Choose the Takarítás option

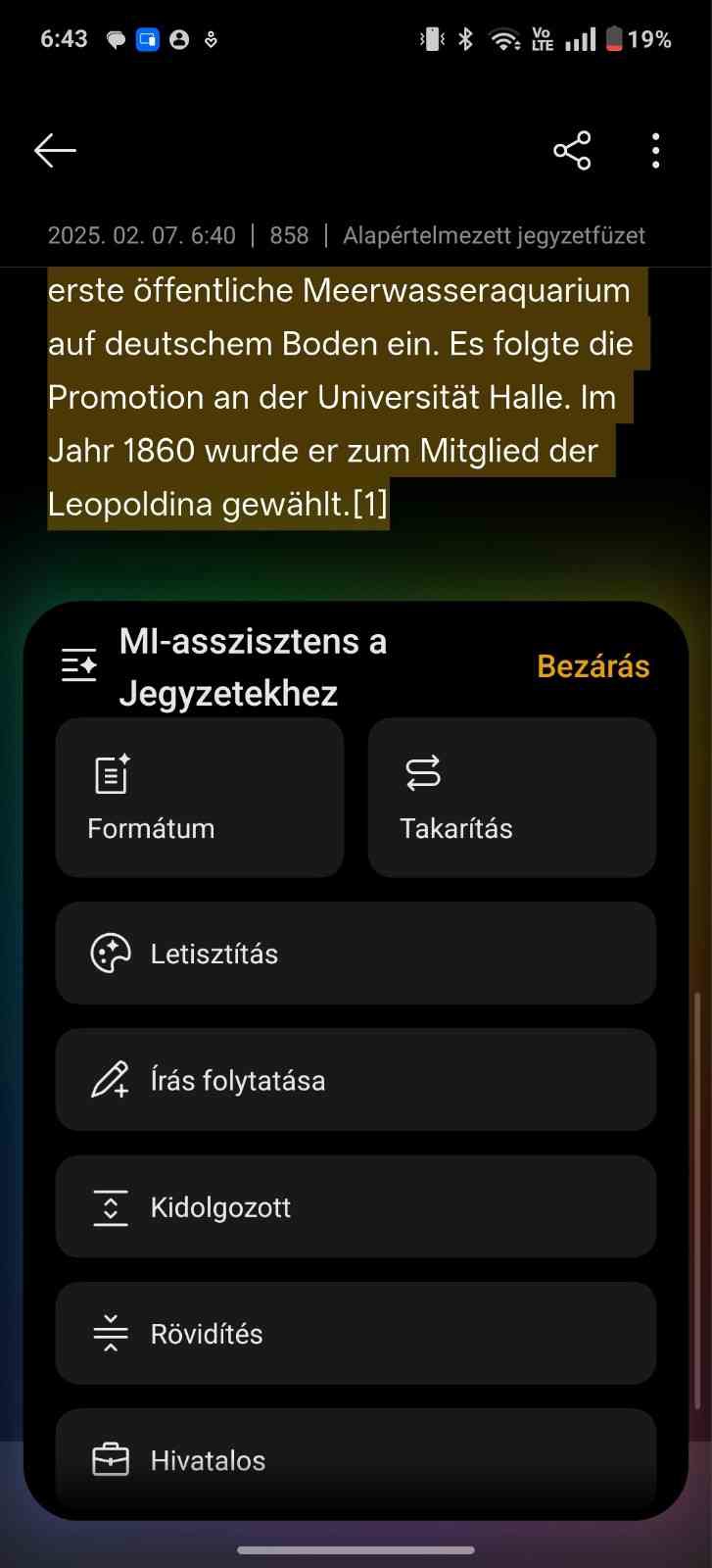(511, 797)
